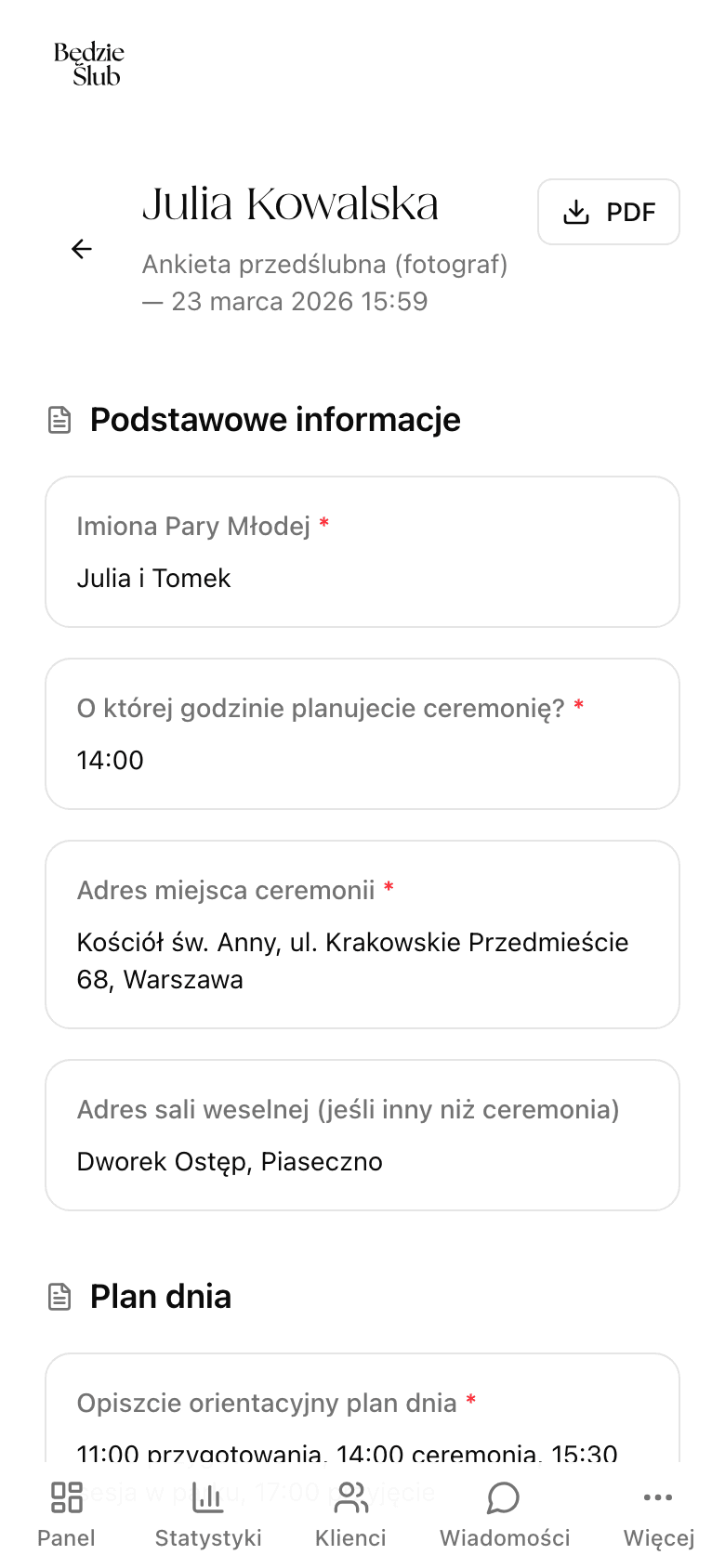The width and height of the screenshot is (725, 1568).
Task: Open the Wiadomości section
Action: 503,1512
